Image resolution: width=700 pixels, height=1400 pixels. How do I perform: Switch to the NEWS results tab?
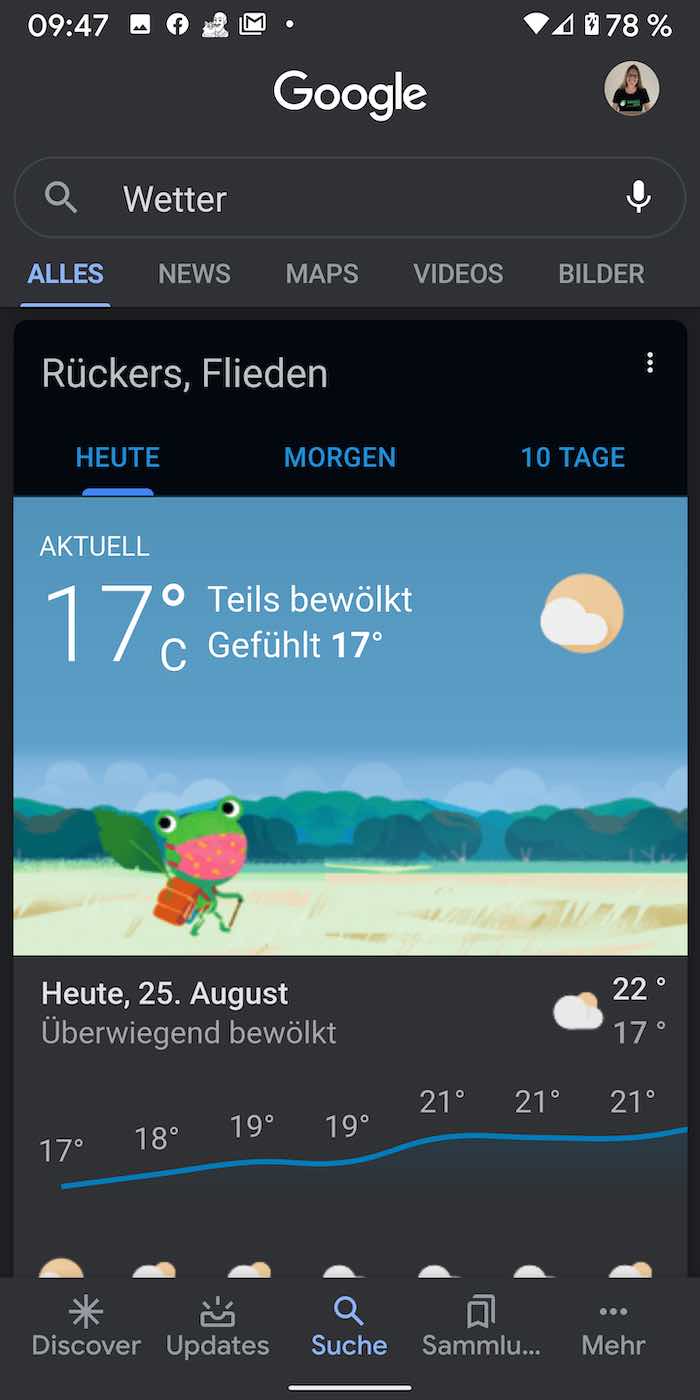pyautogui.click(x=194, y=274)
